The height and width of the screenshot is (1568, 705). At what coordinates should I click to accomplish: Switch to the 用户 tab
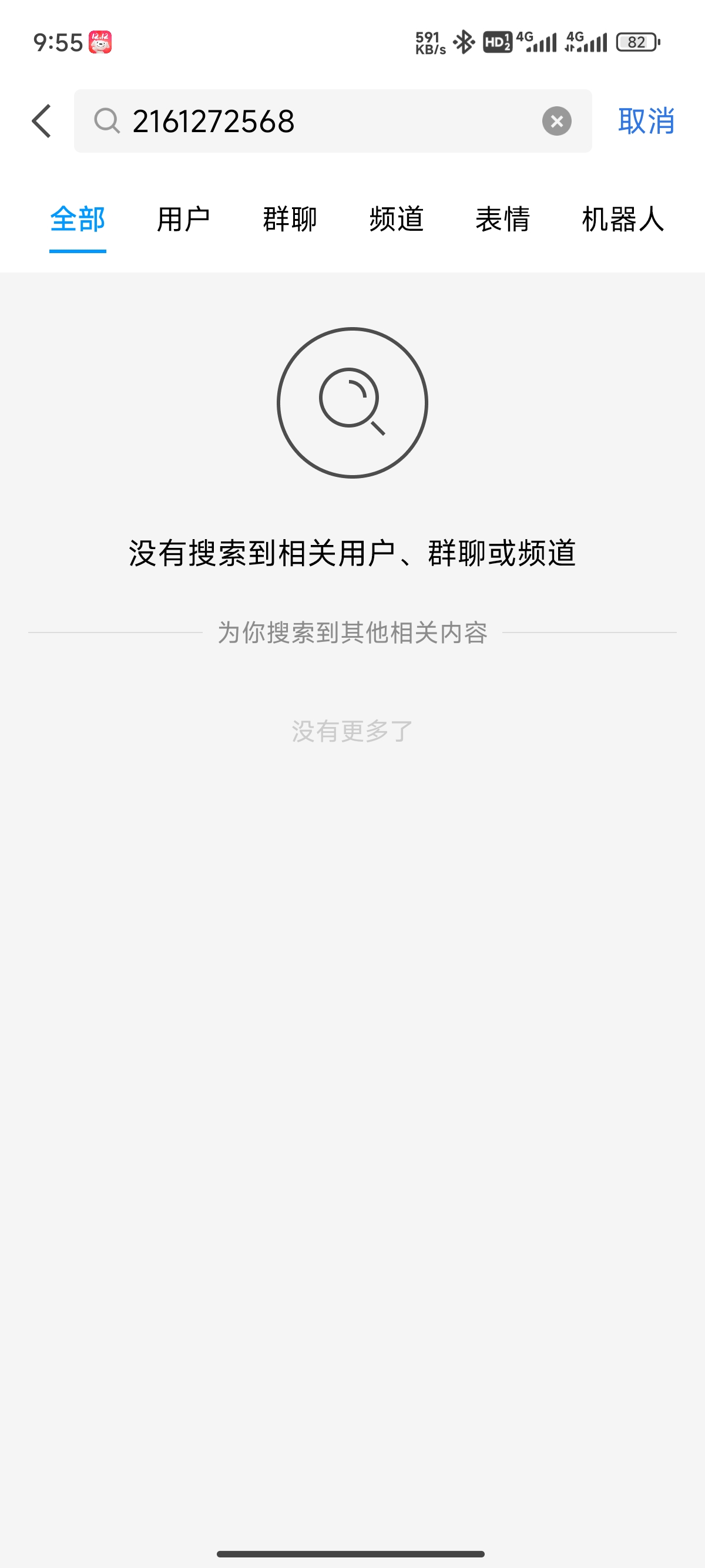pyautogui.click(x=183, y=219)
